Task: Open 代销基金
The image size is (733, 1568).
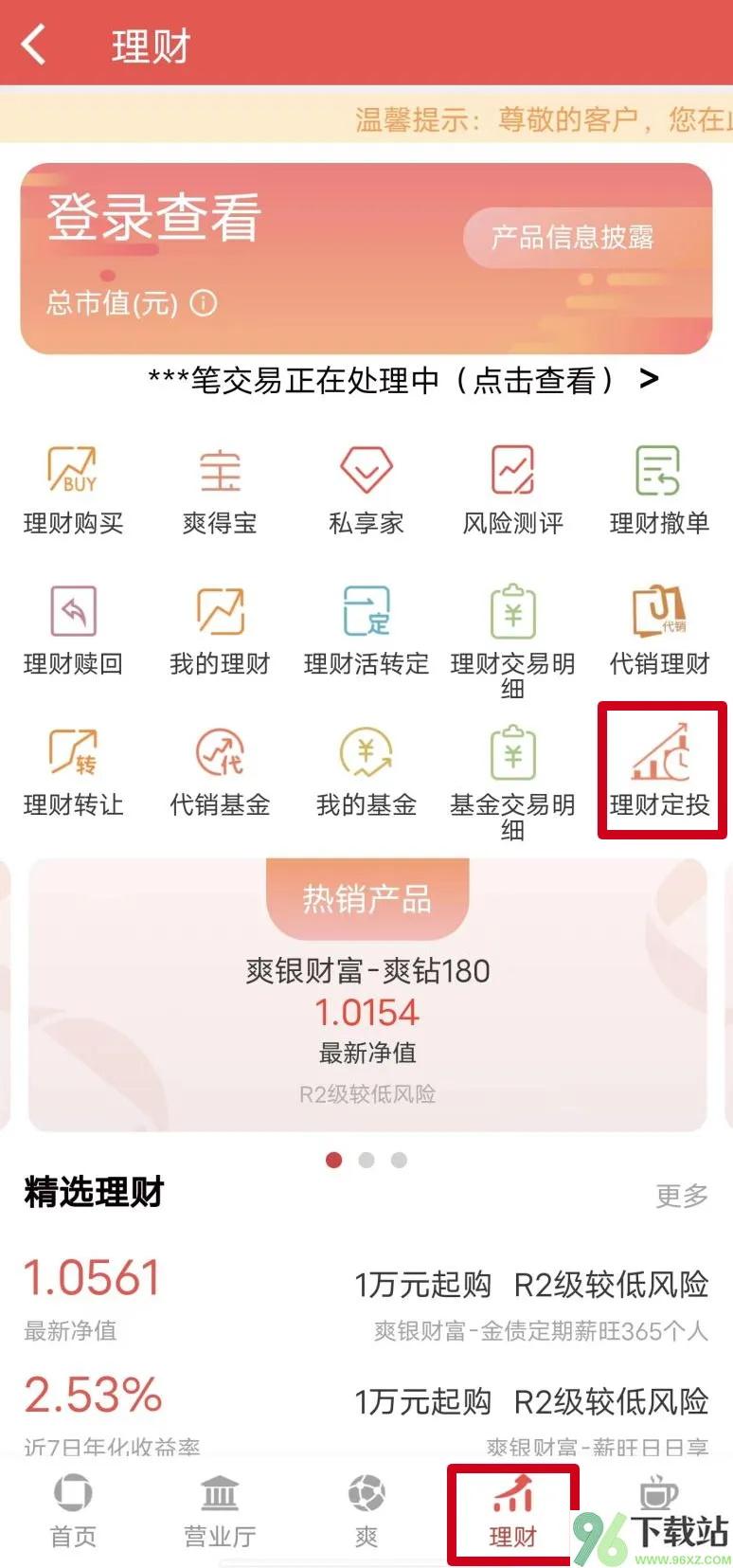Action: [x=220, y=770]
